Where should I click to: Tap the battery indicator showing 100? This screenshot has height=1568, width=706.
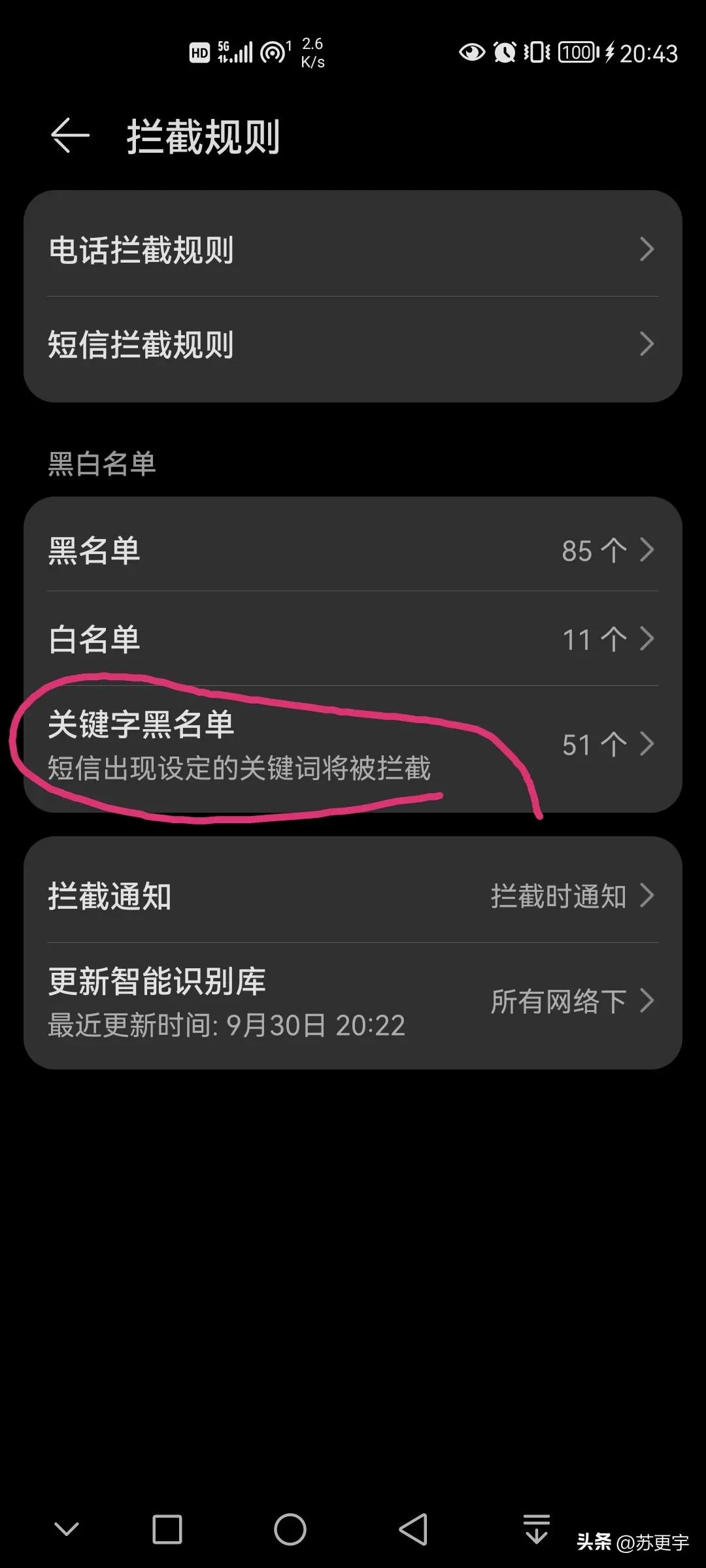[x=575, y=54]
